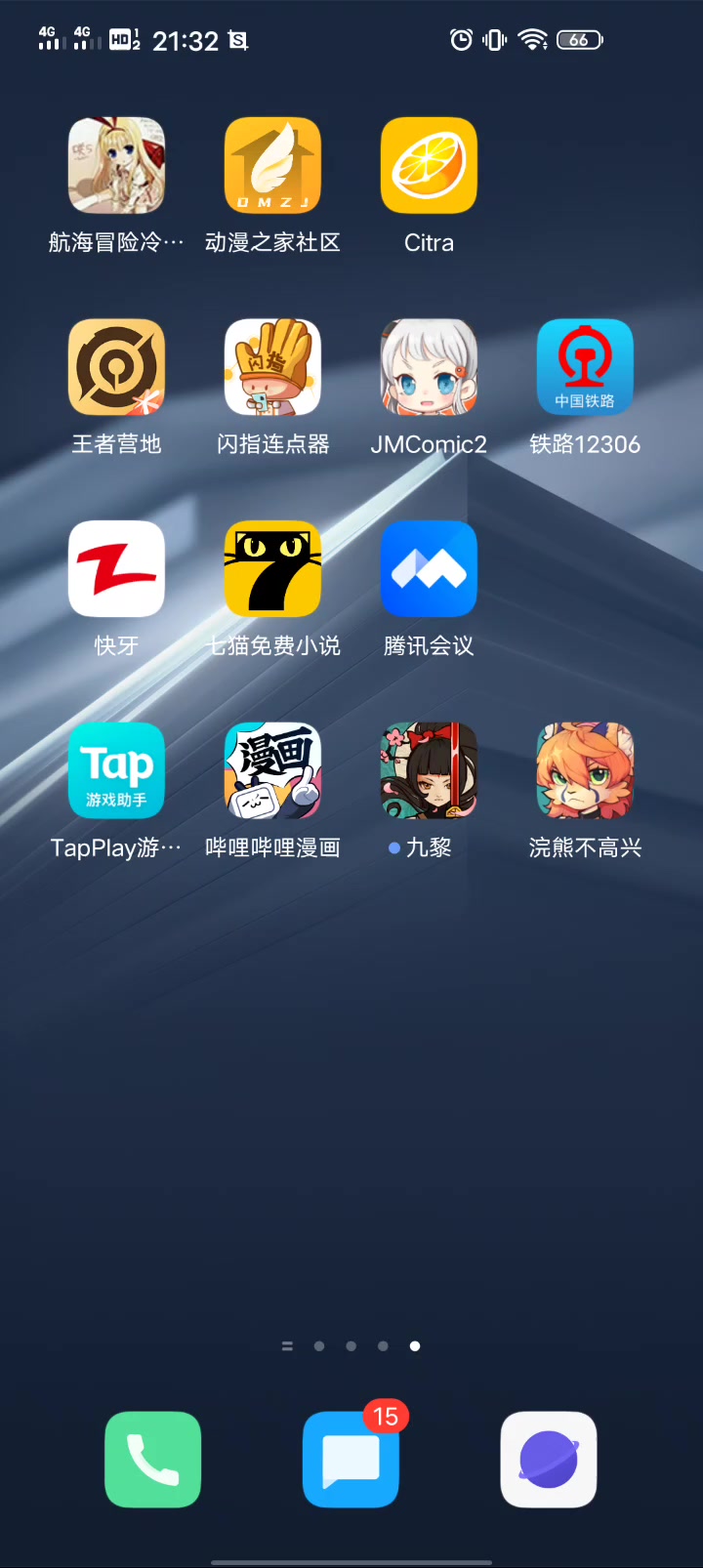Screen dimensions: 703x1568
Task: Launch 铁路12306 railway app
Action: point(585,367)
